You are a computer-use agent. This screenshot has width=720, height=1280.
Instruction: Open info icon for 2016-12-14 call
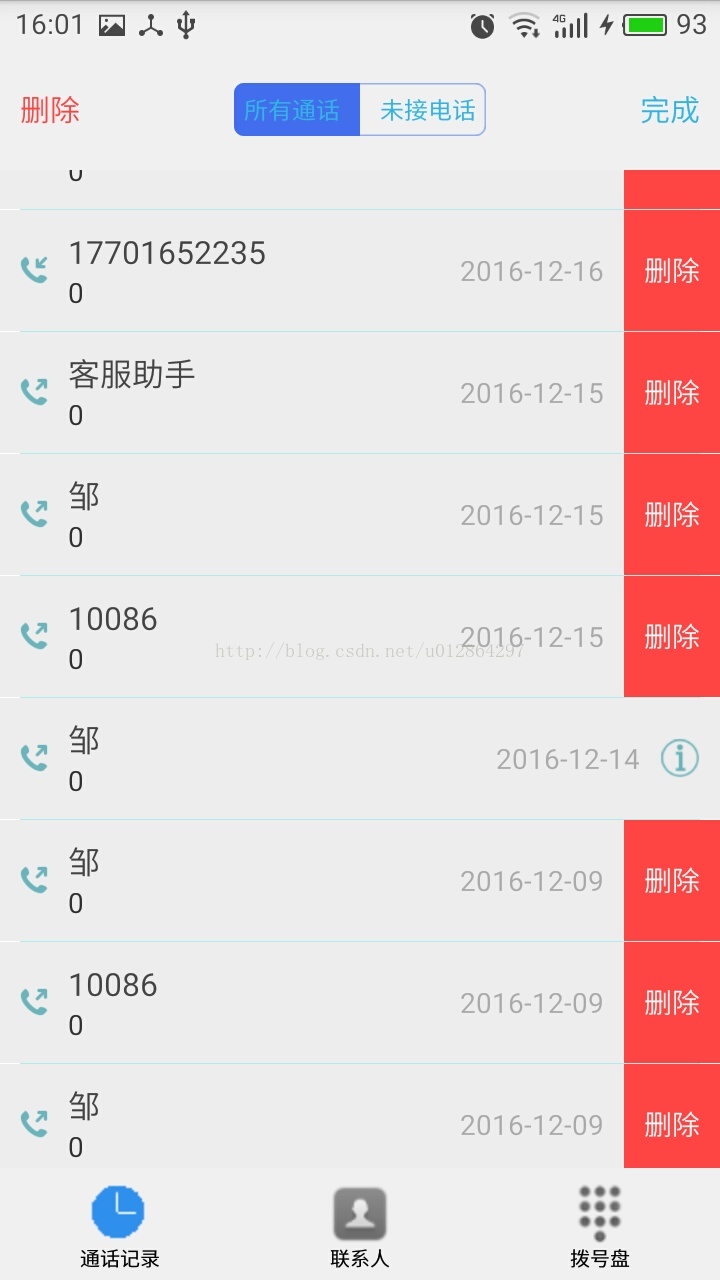679,759
